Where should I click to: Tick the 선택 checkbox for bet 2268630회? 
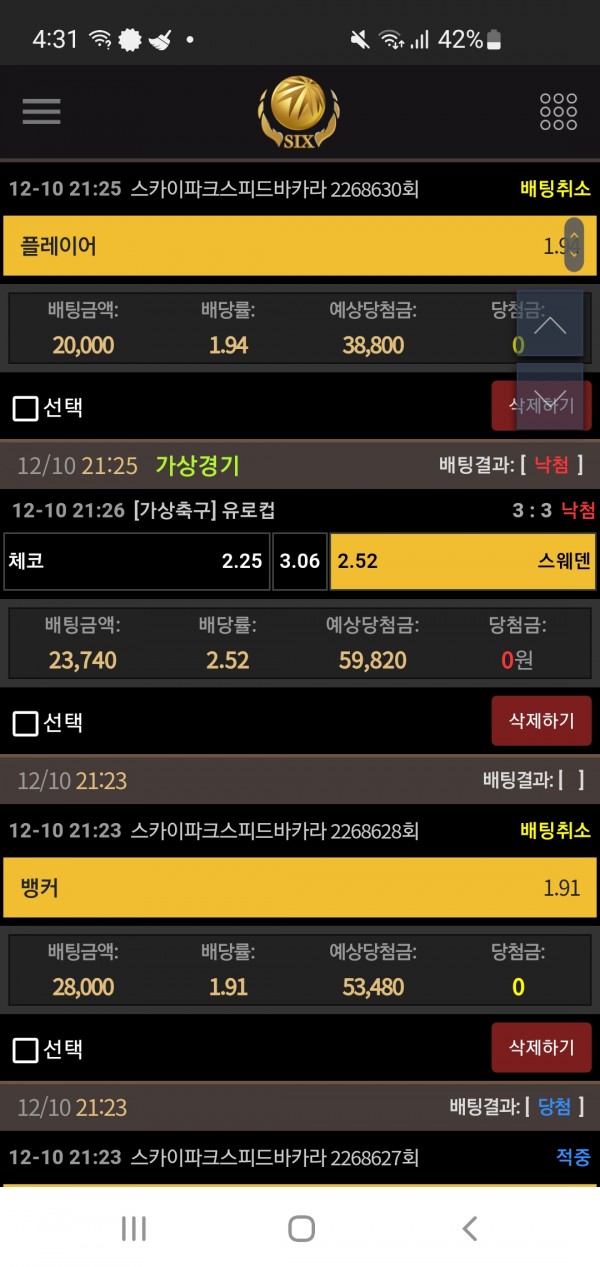tap(25, 408)
